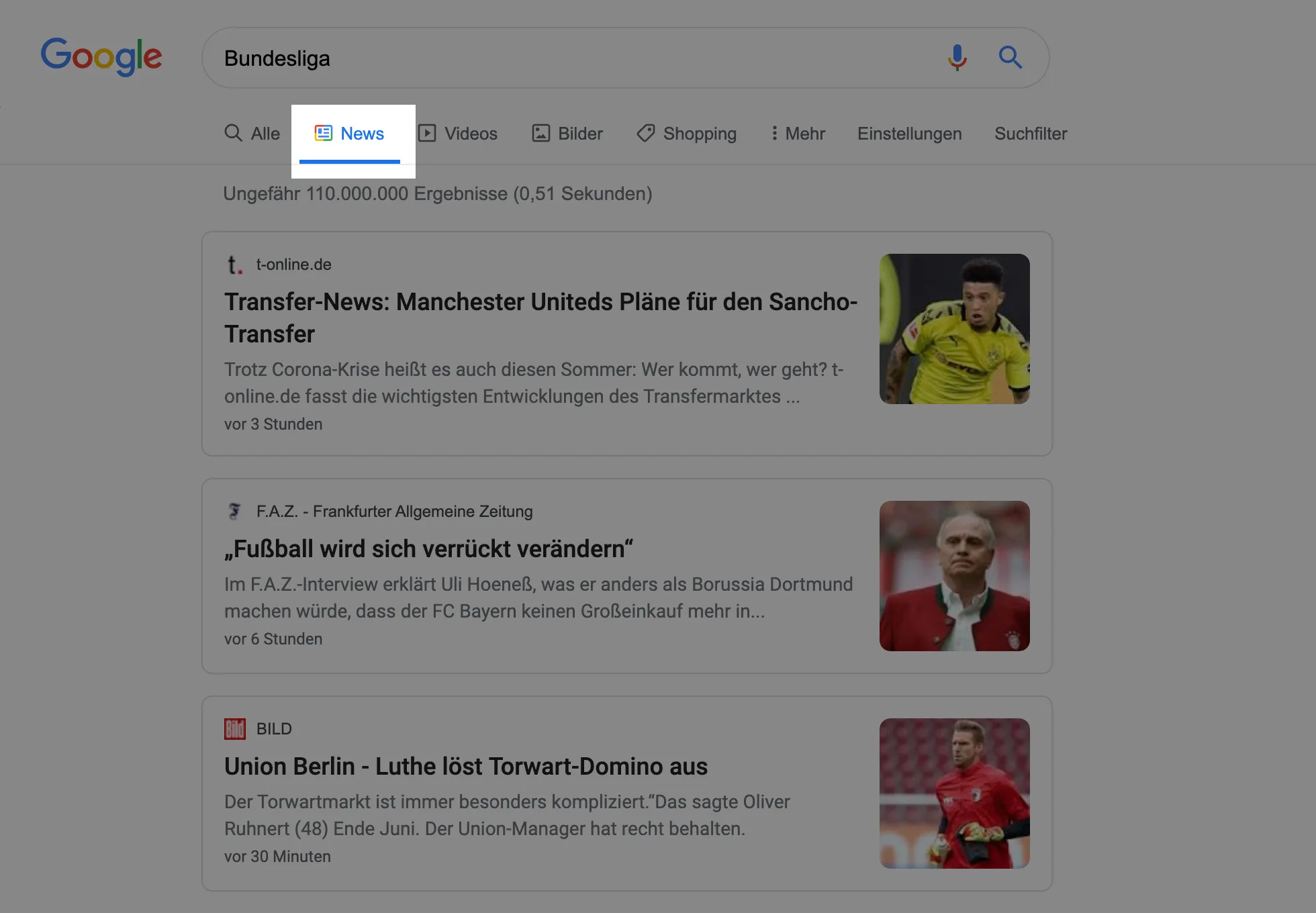Open the Bilder tab

pos(567,134)
